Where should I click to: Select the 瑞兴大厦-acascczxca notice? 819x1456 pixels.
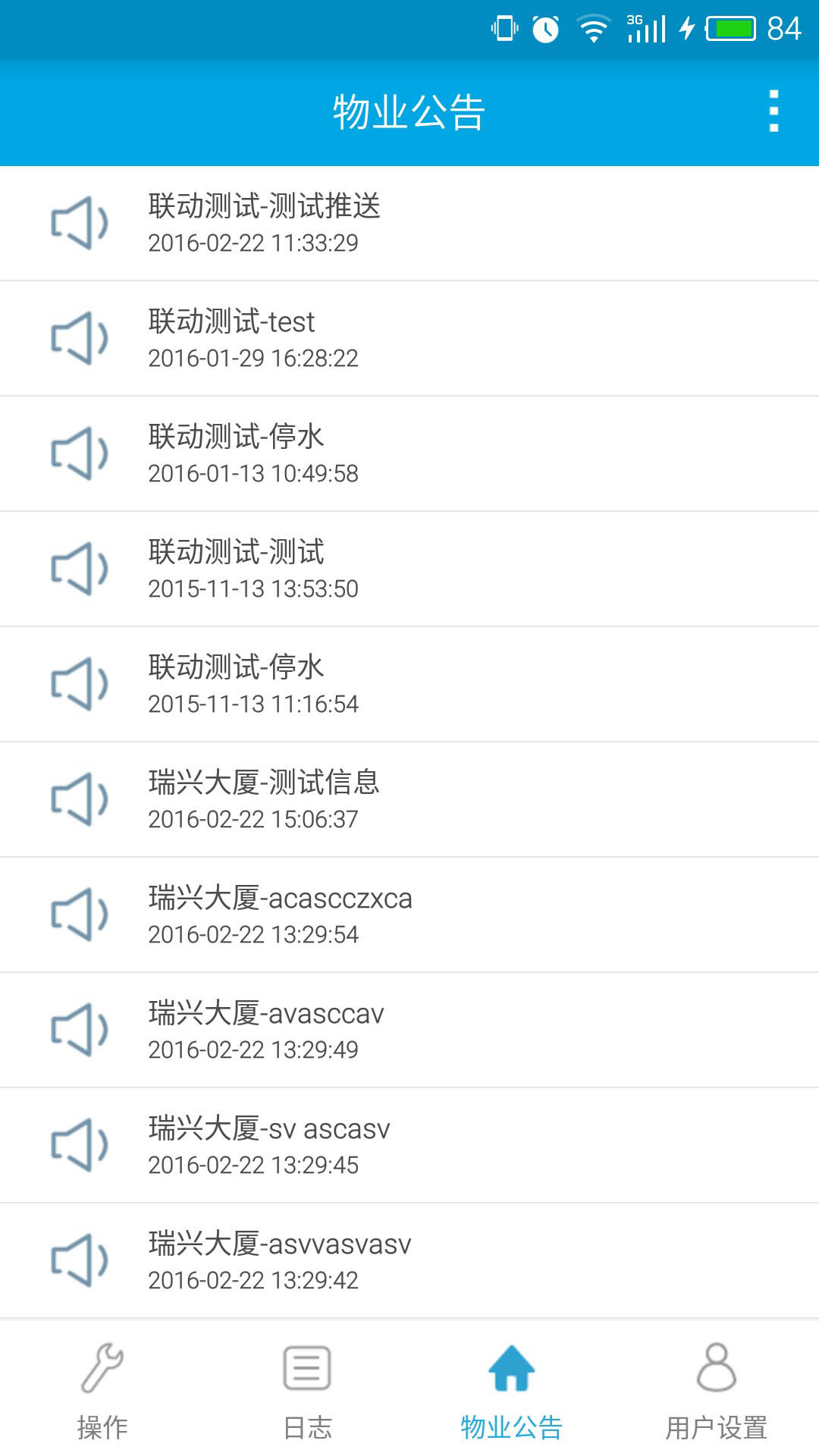pyautogui.click(x=409, y=915)
